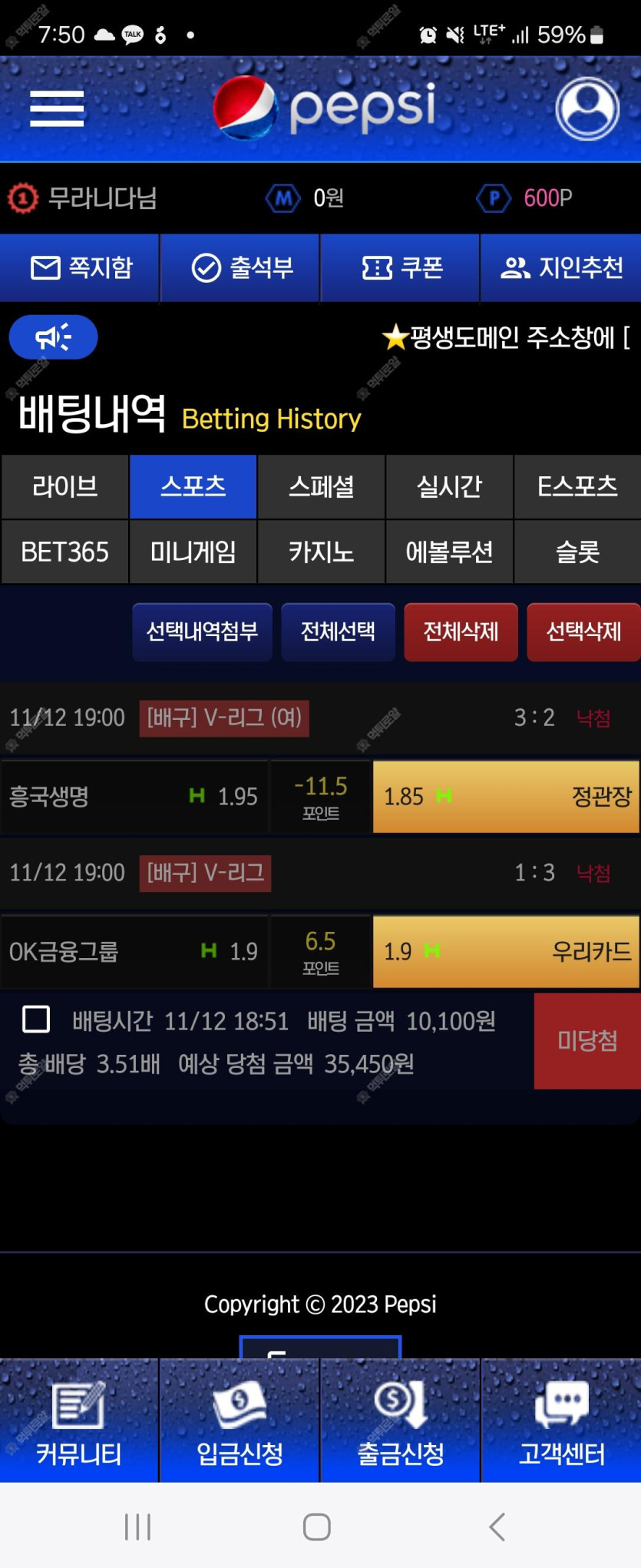Tap 전체선택 to select all
The width and height of the screenshot is (641, 1568).
(338, 632)
